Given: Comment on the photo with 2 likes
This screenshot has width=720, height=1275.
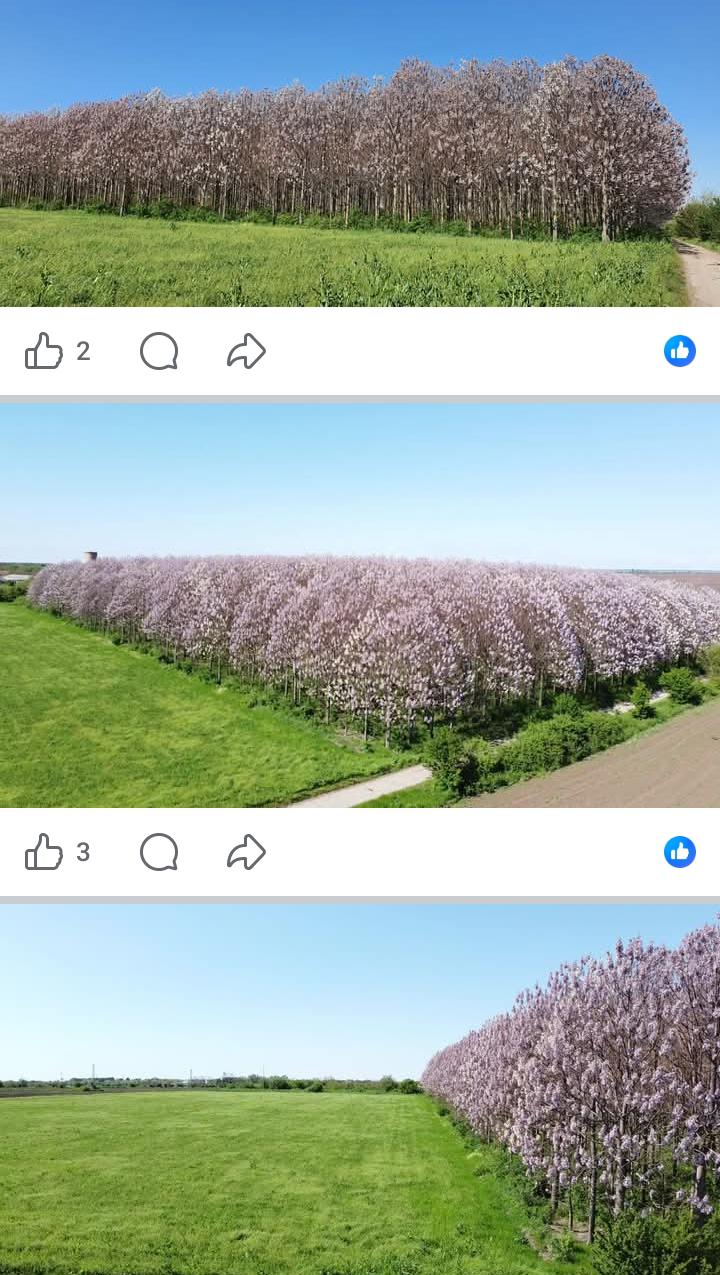Looking at the screenshot, I should pyautogui.click(x=159, y=351).
